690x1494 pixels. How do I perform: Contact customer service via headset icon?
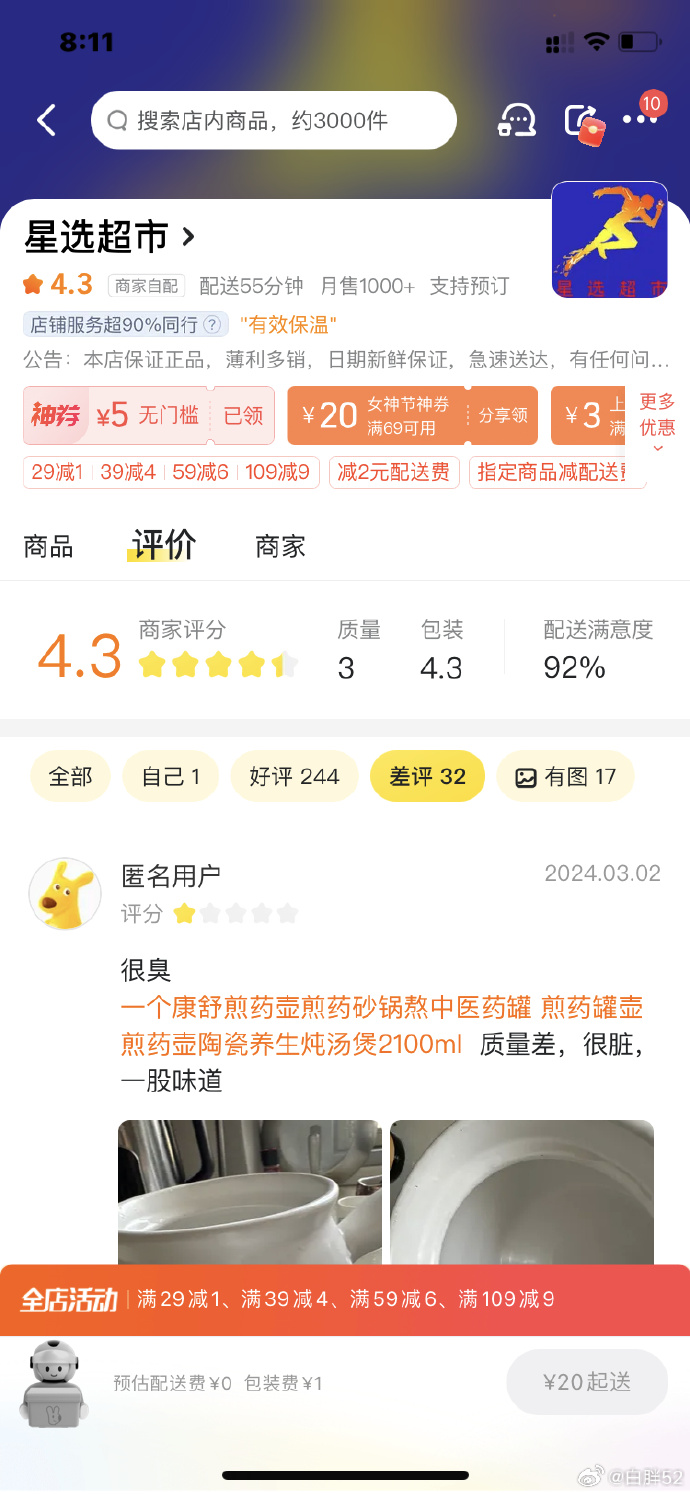click(x=516, y=121)
